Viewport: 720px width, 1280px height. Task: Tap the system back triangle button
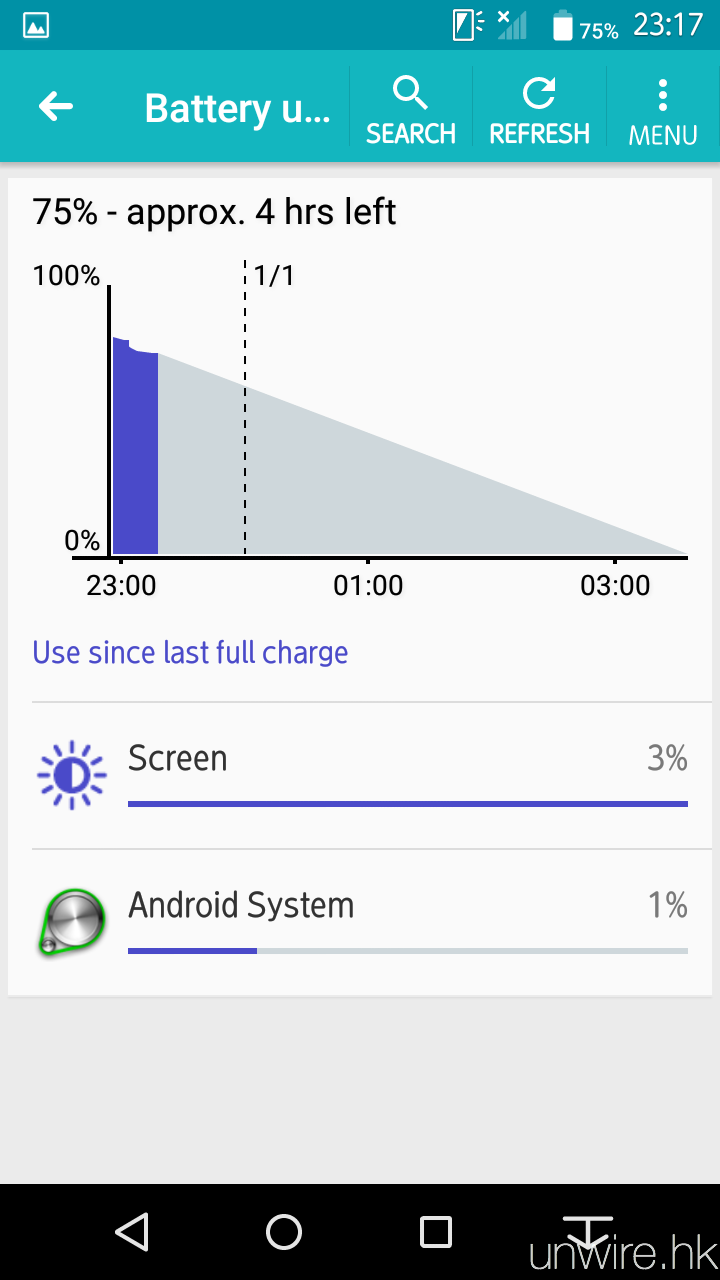point(132,1232)
